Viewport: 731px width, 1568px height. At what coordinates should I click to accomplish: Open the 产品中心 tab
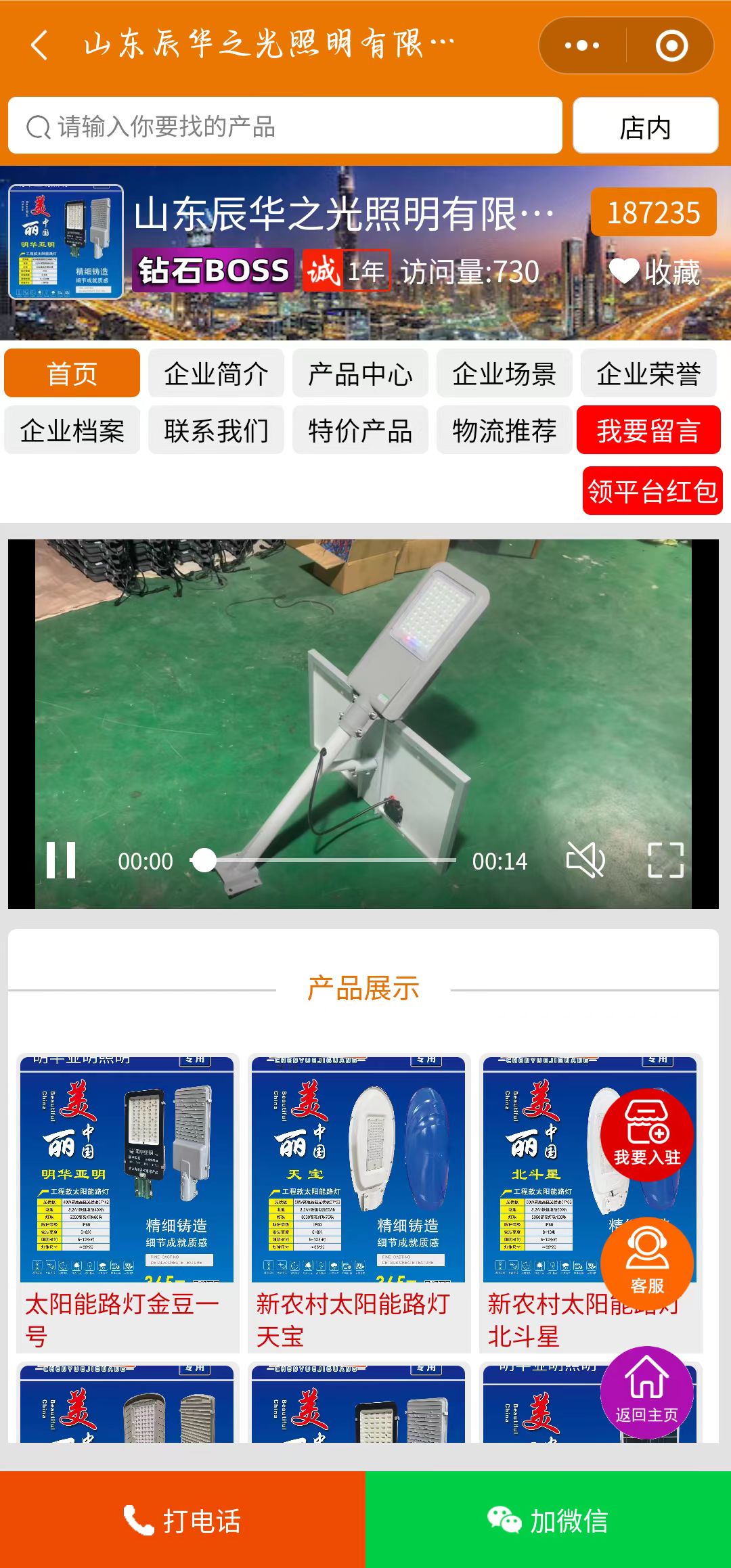point(360,374)
